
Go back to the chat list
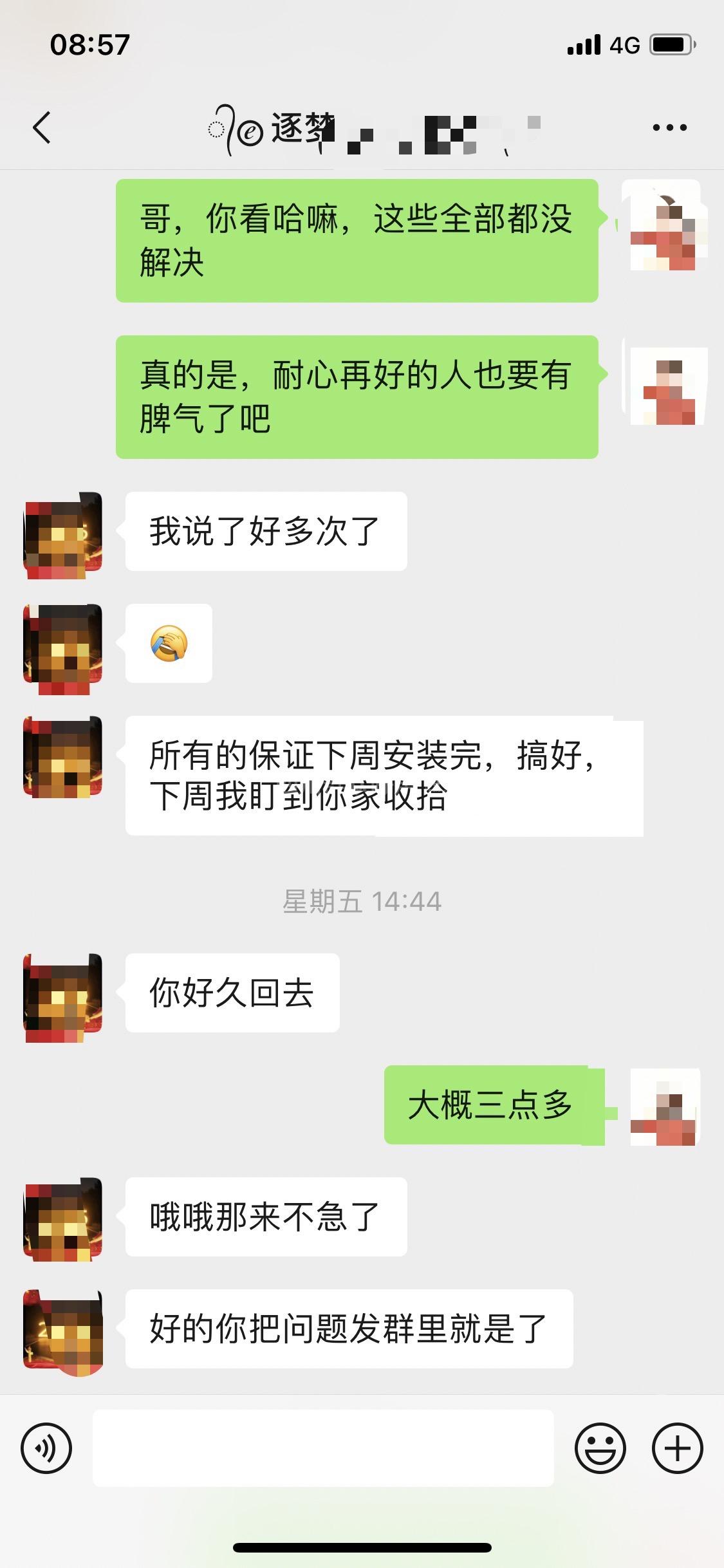pos(42,127)
